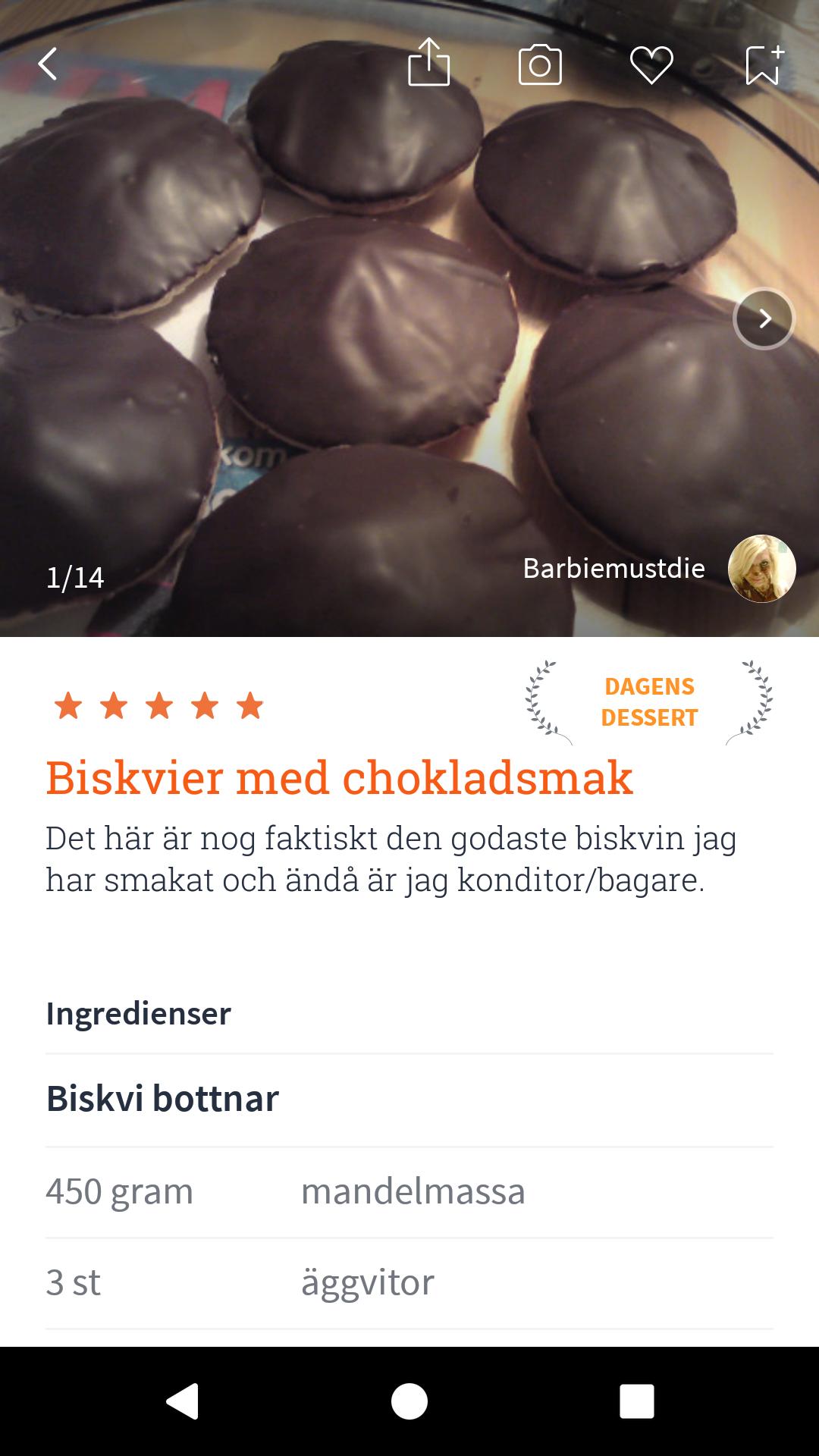Open the camera to add a photo
Screen dimensions: 819x1456
pos(540,67)
